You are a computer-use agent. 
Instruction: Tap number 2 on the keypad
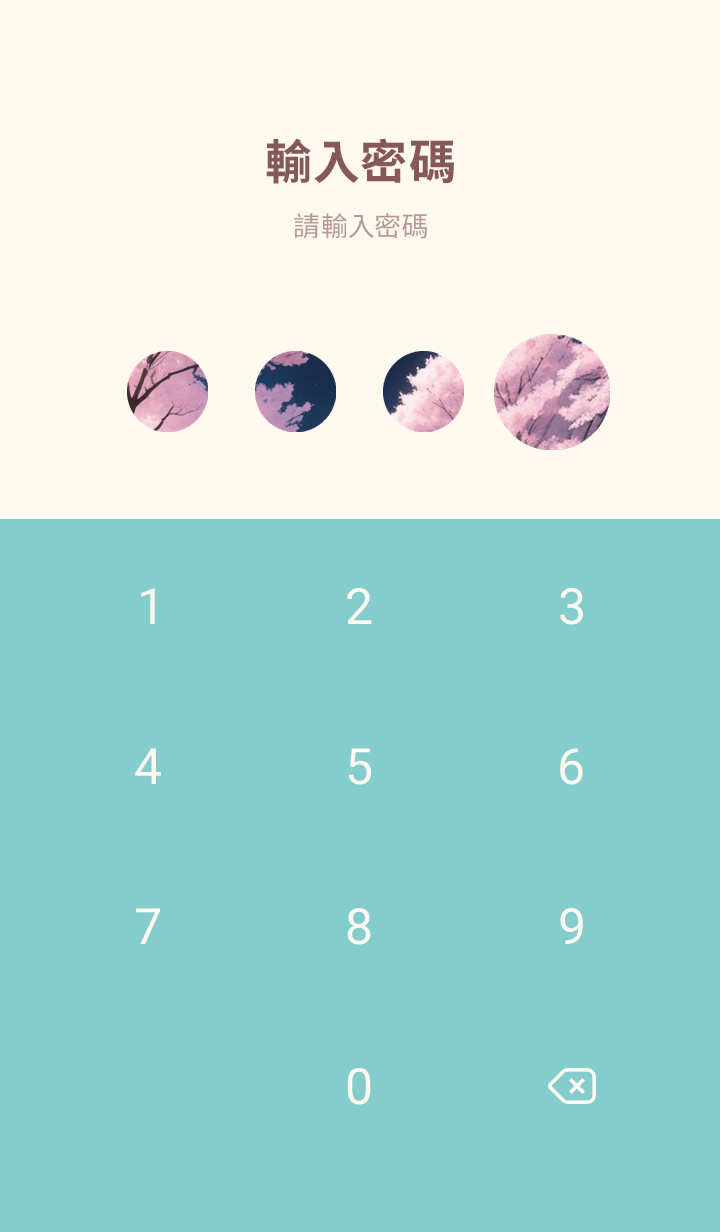point(359,607)
